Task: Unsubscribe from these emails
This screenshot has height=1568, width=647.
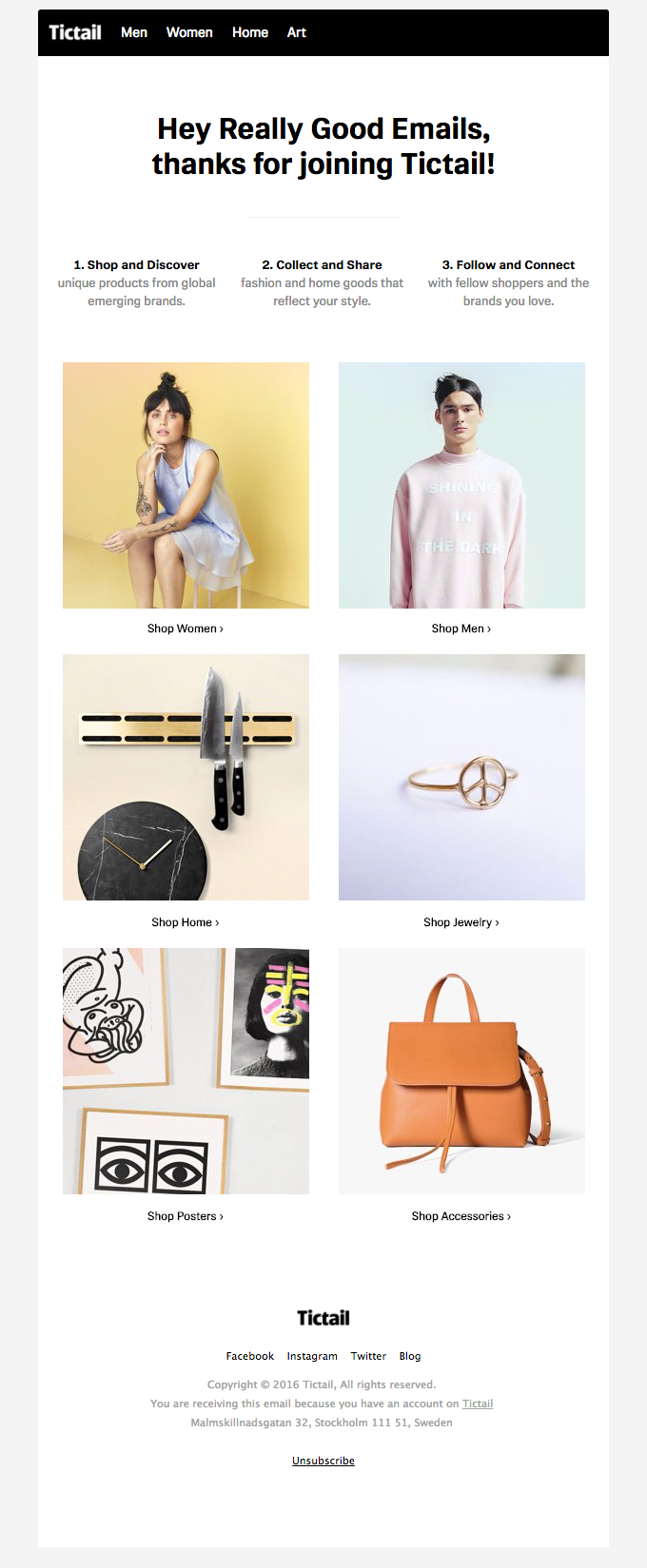Action: (x=323, y=1461)
